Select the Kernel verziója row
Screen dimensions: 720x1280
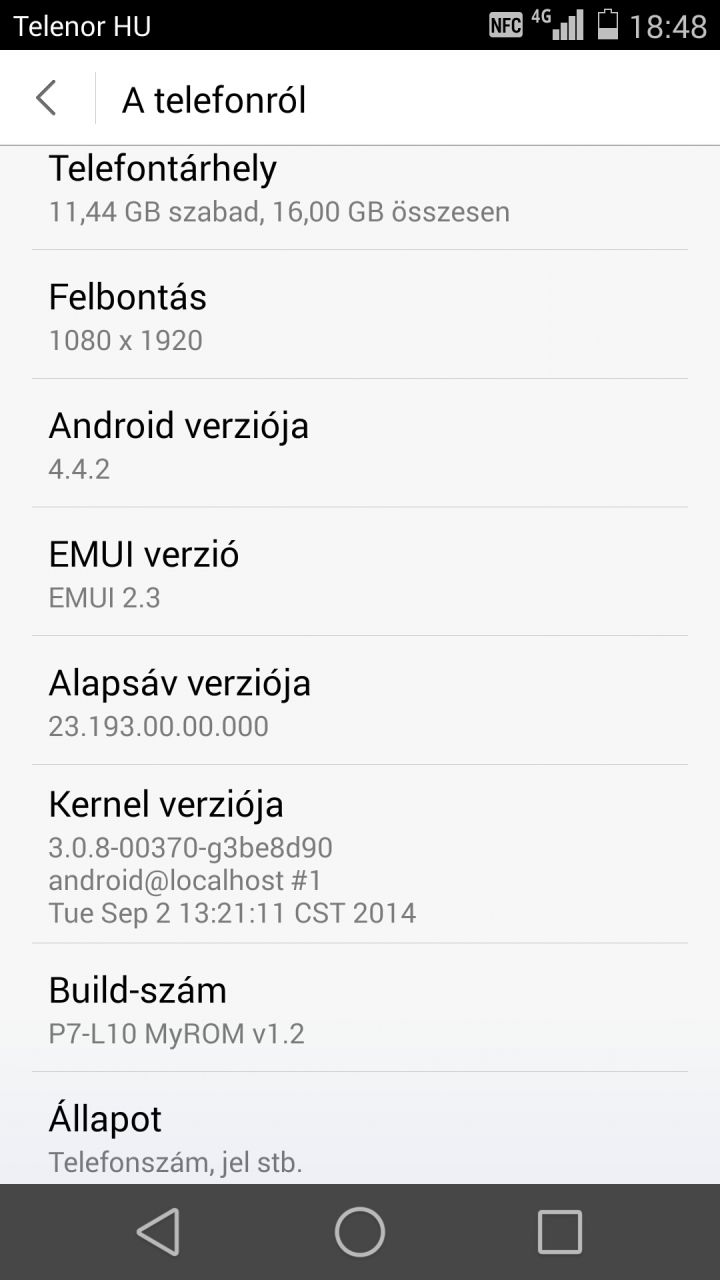coord(360,854)
